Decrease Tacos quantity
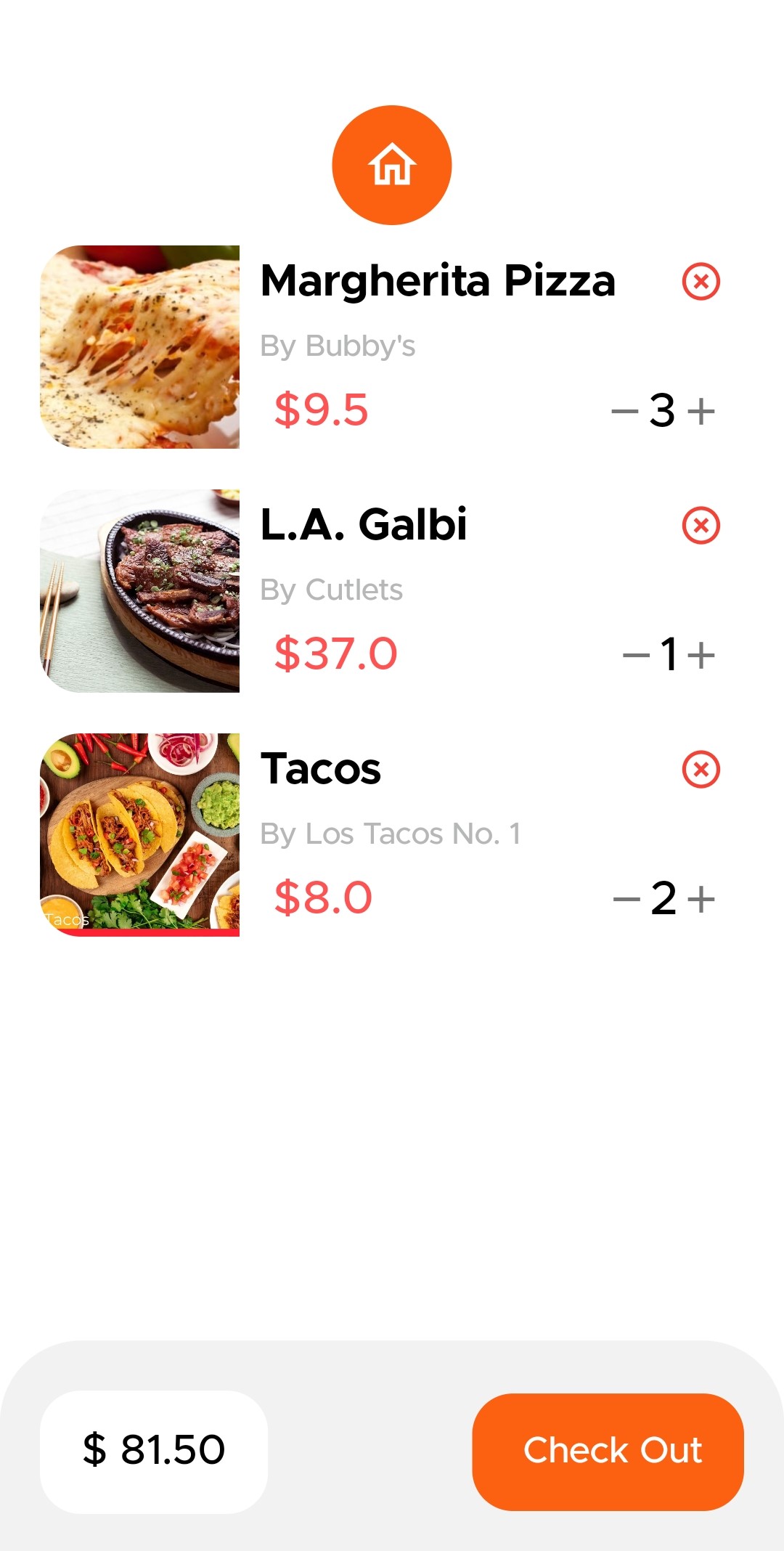This screenshot has width=784, height=1551. click(x=626, y=900)
